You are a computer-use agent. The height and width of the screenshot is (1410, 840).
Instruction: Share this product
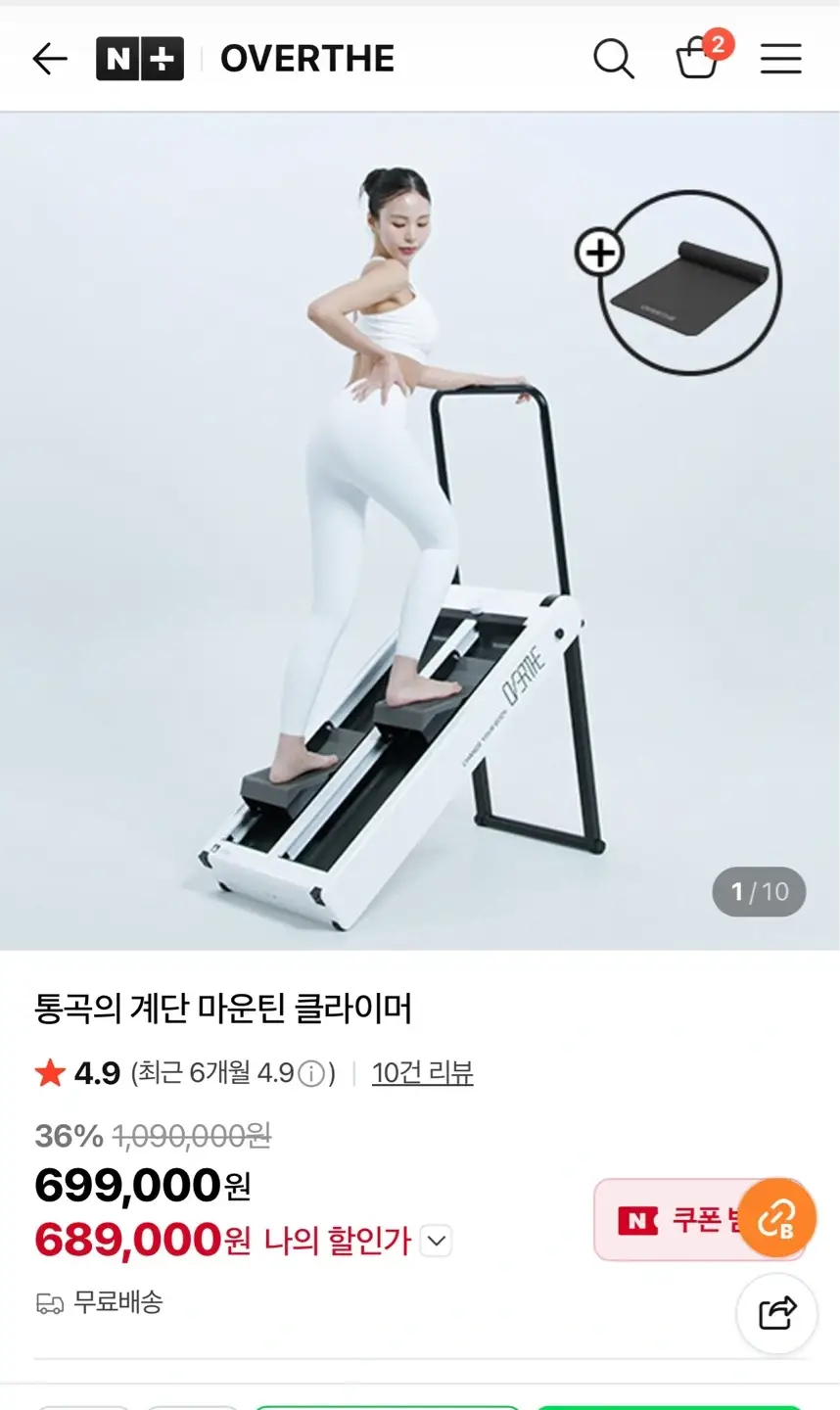(777, 1313)
